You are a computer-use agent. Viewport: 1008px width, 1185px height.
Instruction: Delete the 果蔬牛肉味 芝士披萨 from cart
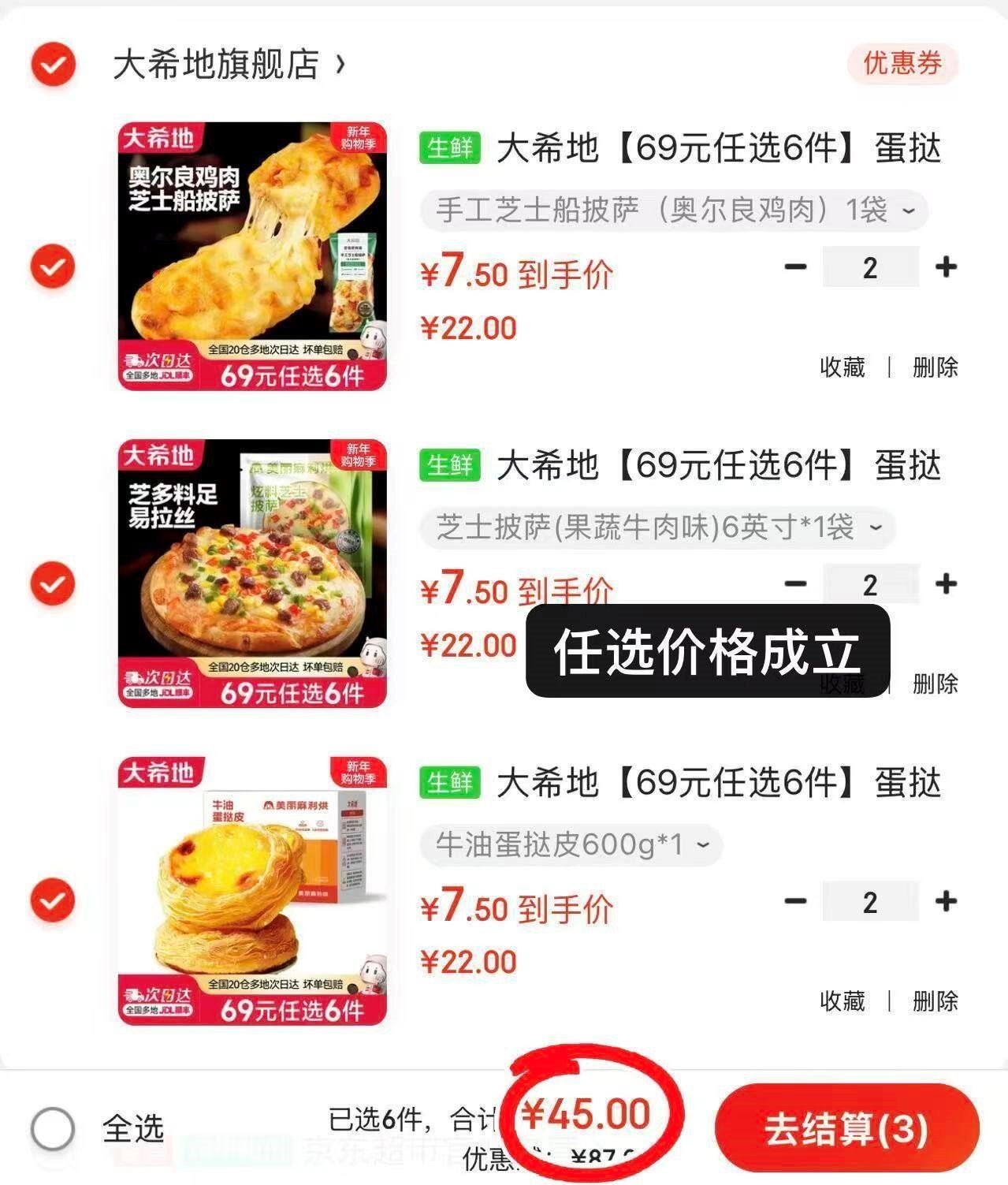[x=935, y=684]
